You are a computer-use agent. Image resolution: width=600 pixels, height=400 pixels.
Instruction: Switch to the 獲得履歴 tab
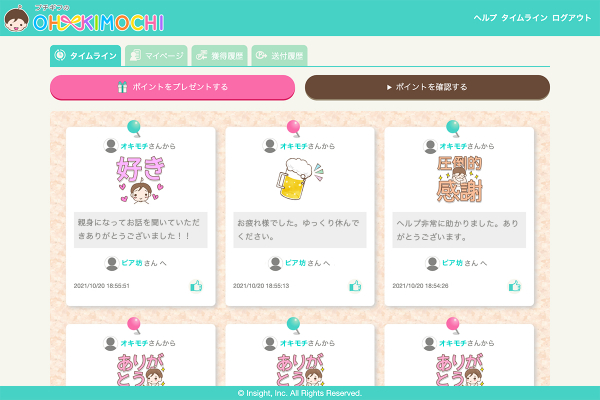pos(219,56)
